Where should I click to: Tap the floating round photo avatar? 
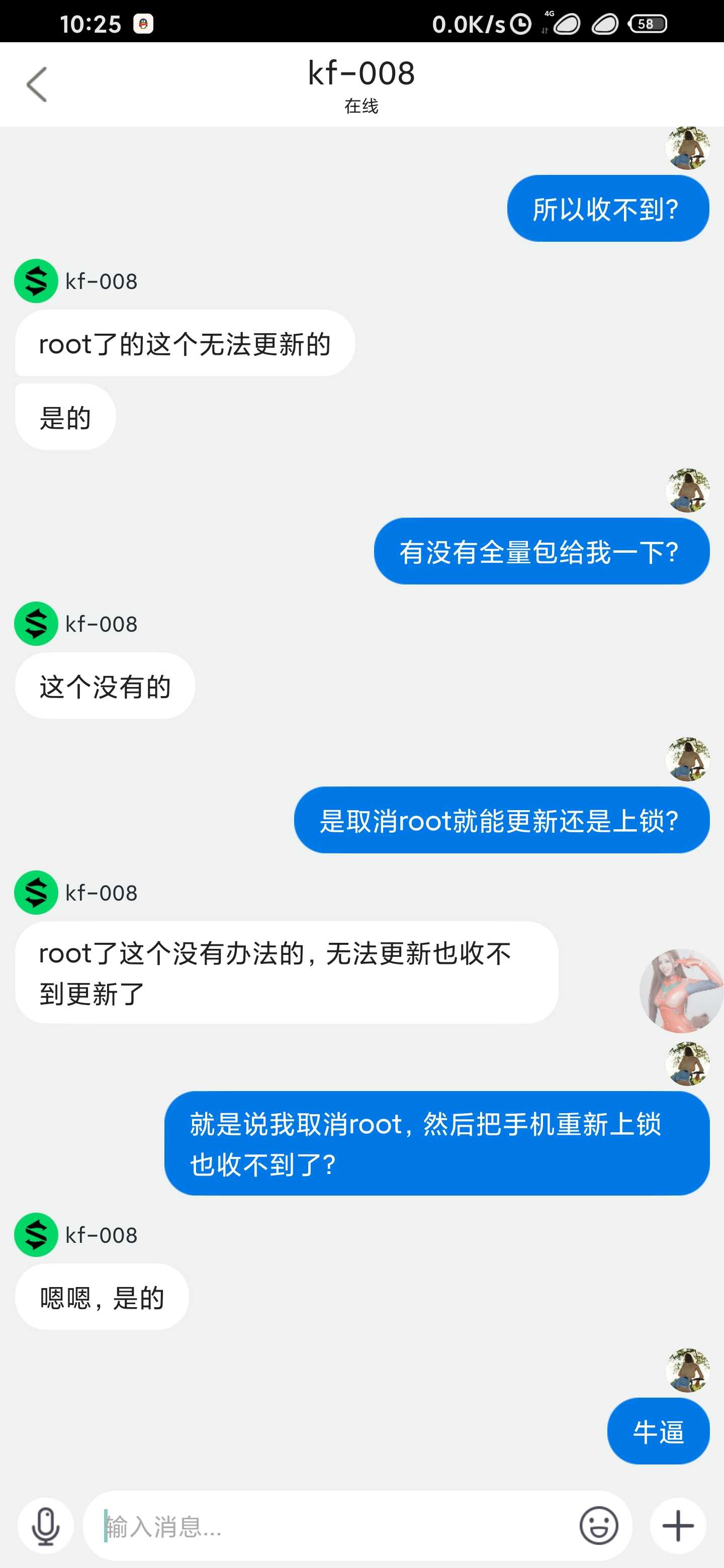click(681, 991)
